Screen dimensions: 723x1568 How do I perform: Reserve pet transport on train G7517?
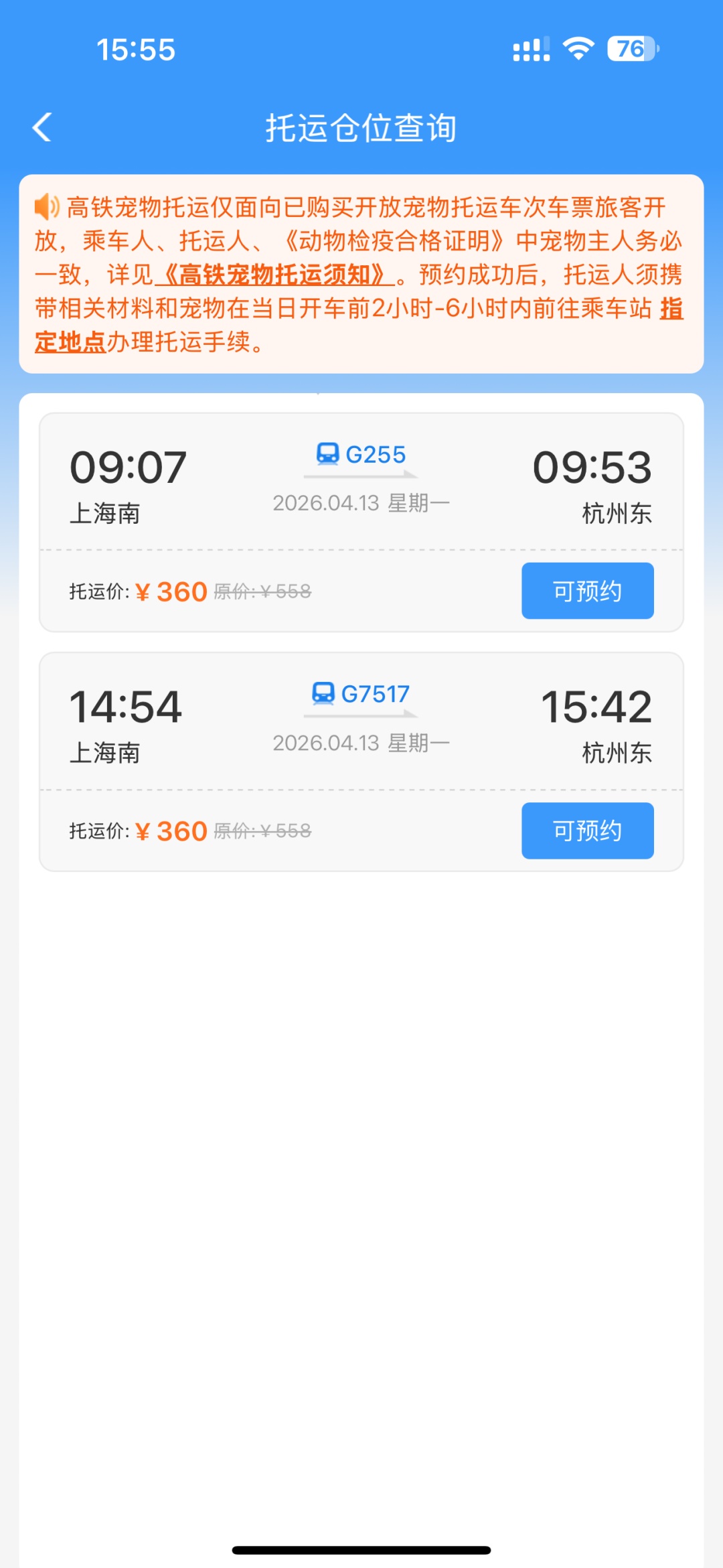coord(587,831)
